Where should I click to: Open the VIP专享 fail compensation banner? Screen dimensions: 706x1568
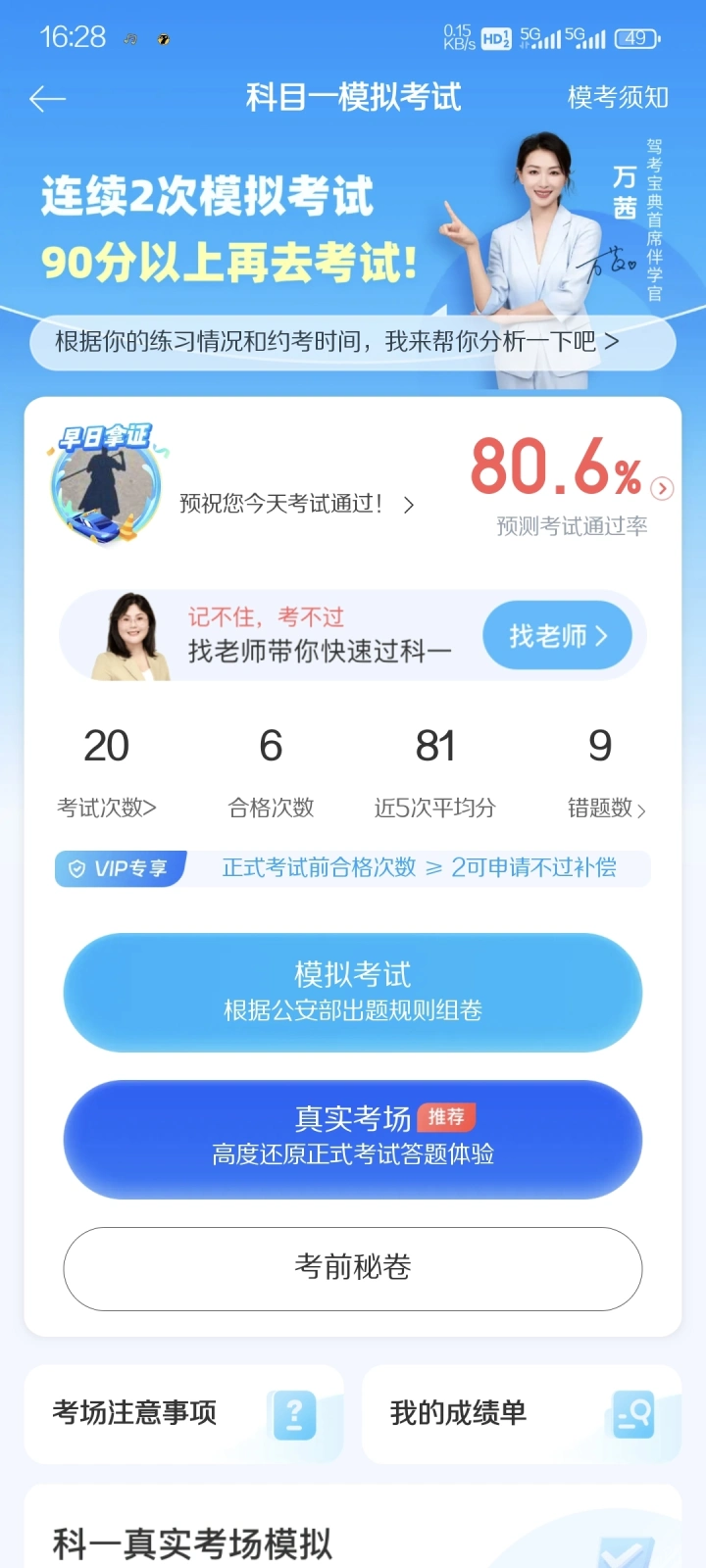(353, 868)
